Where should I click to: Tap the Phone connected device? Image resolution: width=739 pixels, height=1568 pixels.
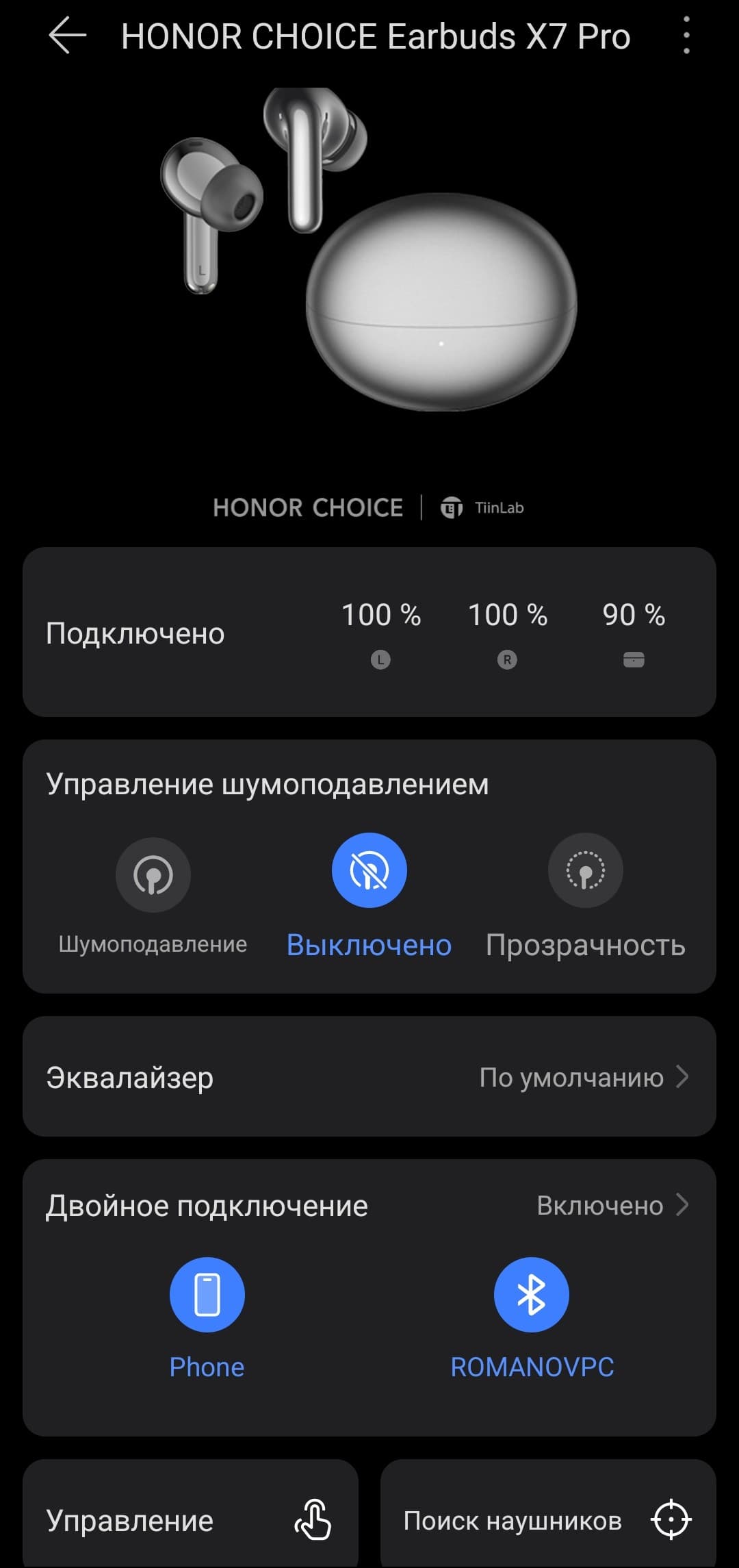[x=207, y=1295]
